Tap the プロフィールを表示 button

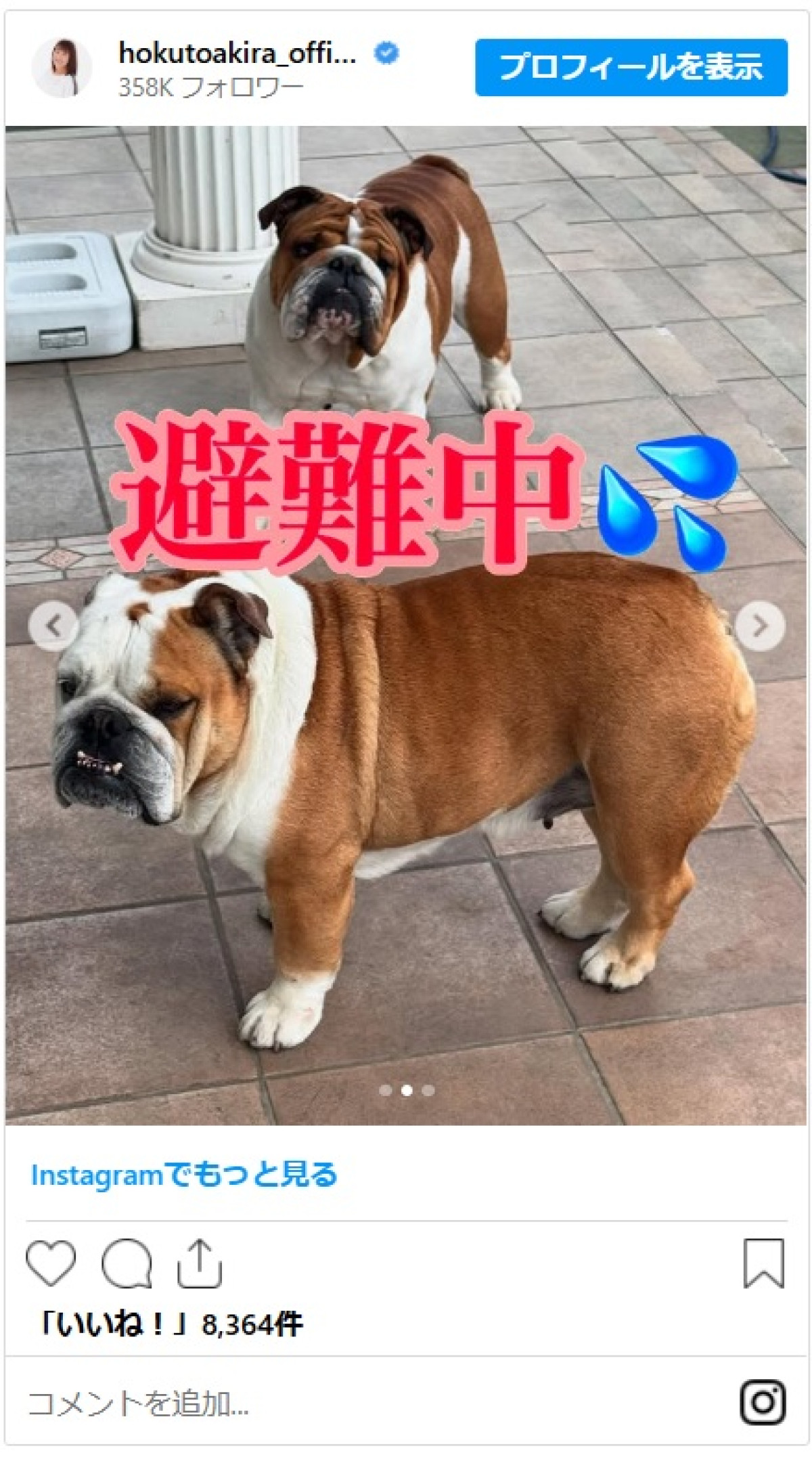pos(631,67)
